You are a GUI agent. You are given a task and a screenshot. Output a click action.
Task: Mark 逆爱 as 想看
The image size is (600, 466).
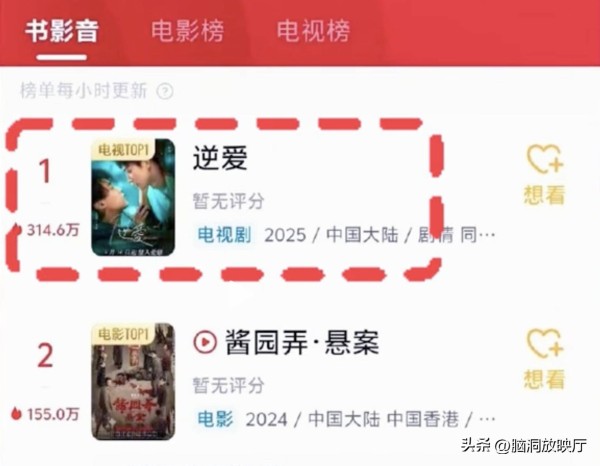click(545, 173)
